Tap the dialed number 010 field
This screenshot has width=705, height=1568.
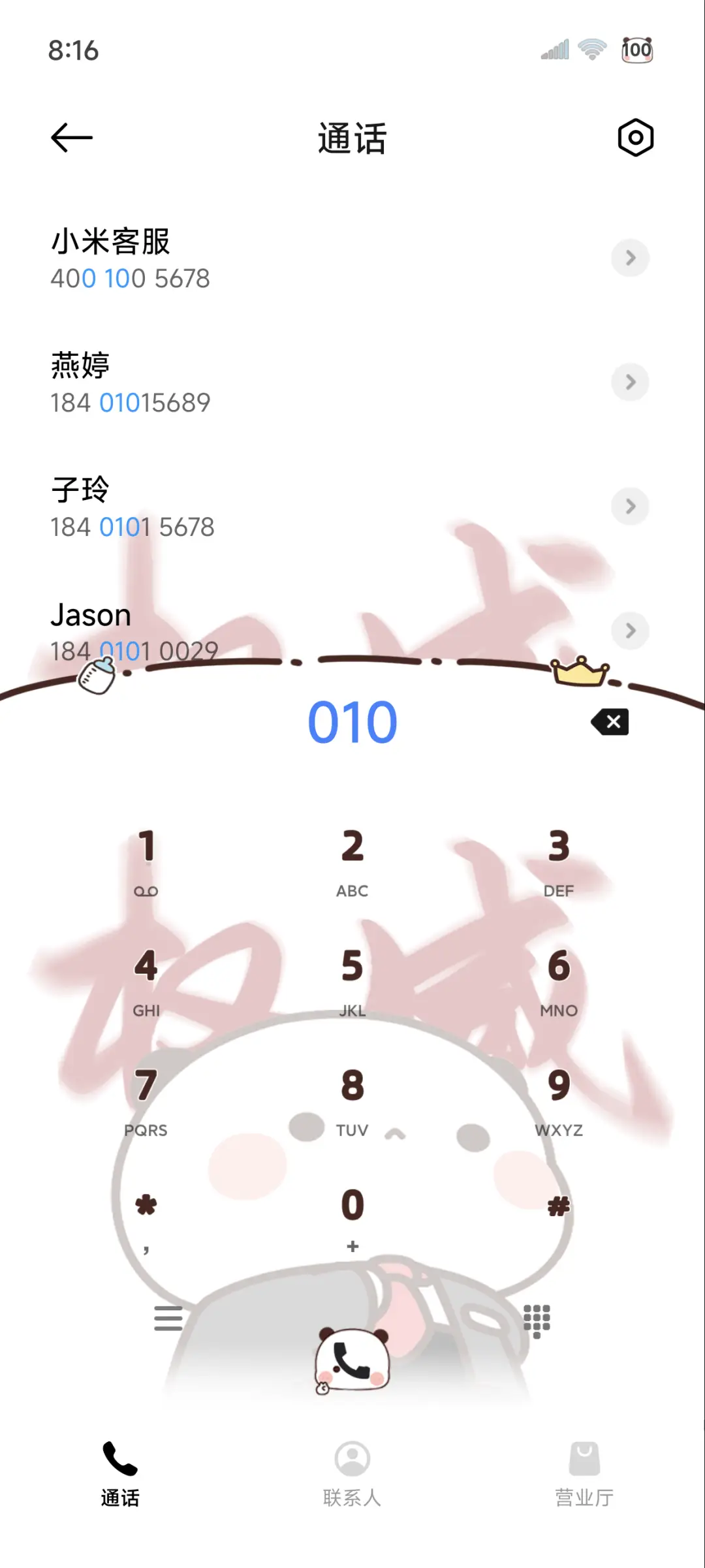(352, 722)
